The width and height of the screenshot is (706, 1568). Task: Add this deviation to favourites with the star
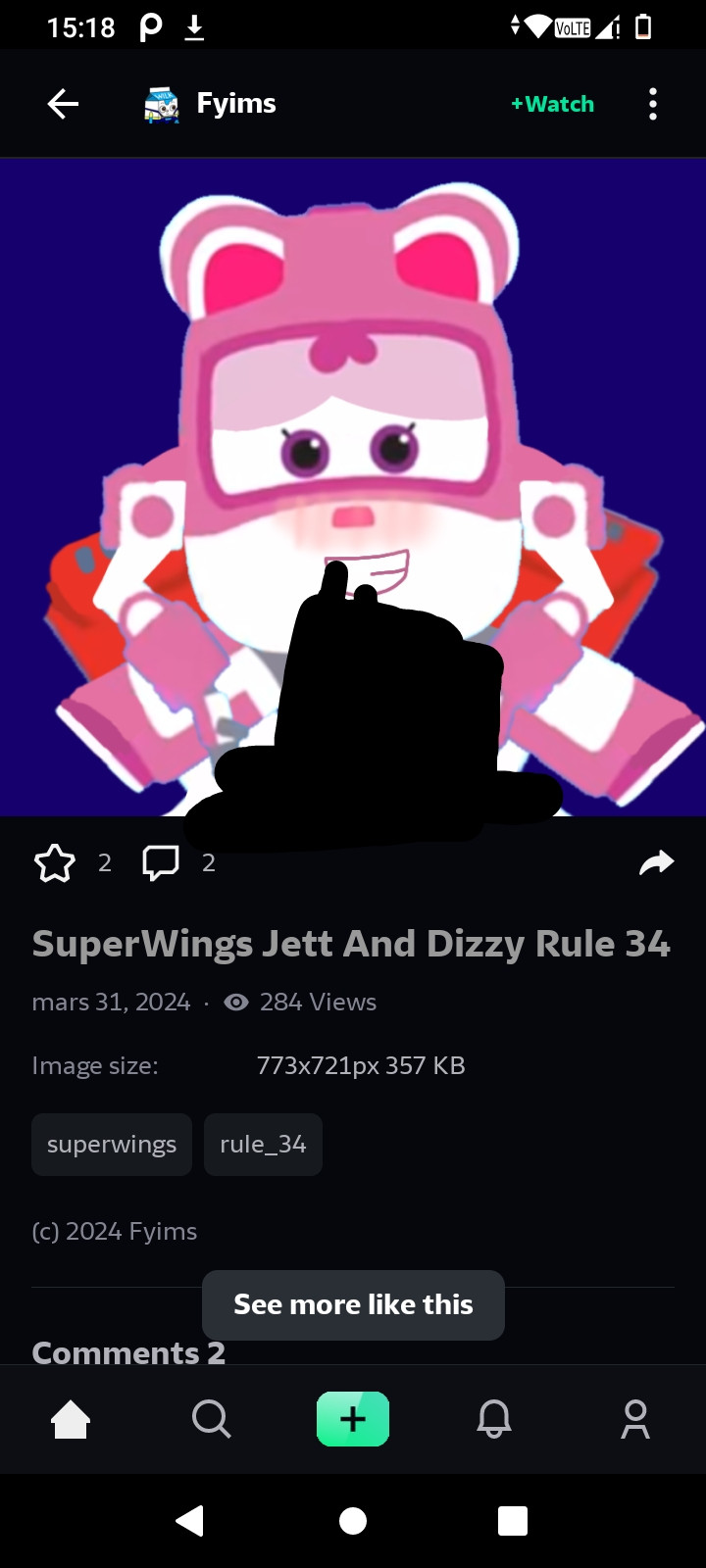(55, 863)
